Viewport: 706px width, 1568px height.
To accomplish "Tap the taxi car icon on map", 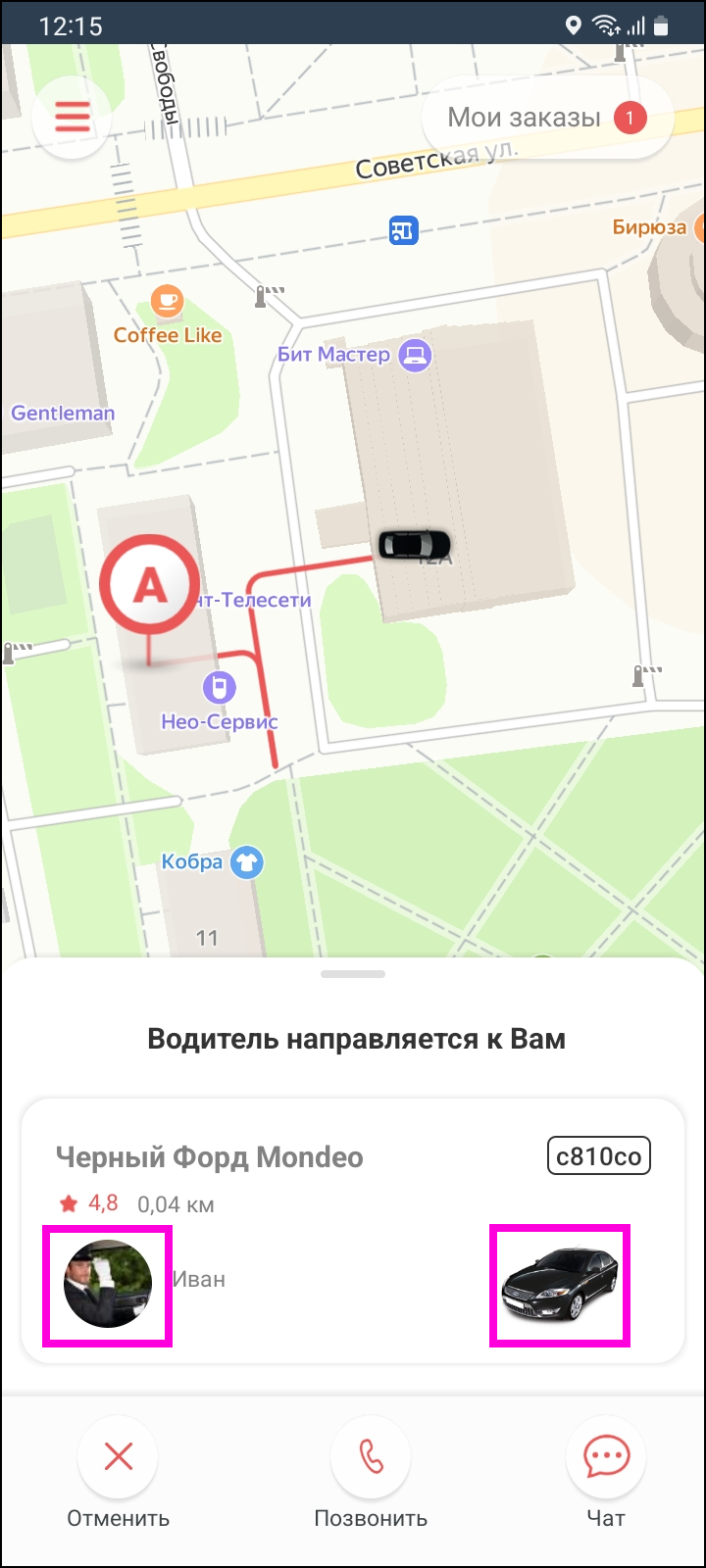I will click(x=415, y=544).
